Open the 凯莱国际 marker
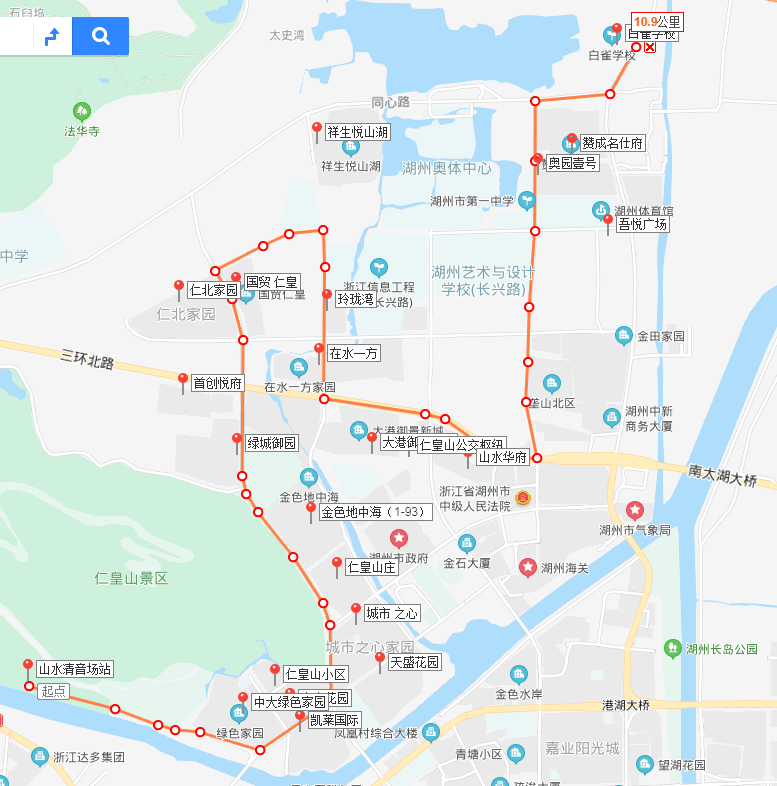The height and width of the screenshot is (786, 777). tap(299, 718)
